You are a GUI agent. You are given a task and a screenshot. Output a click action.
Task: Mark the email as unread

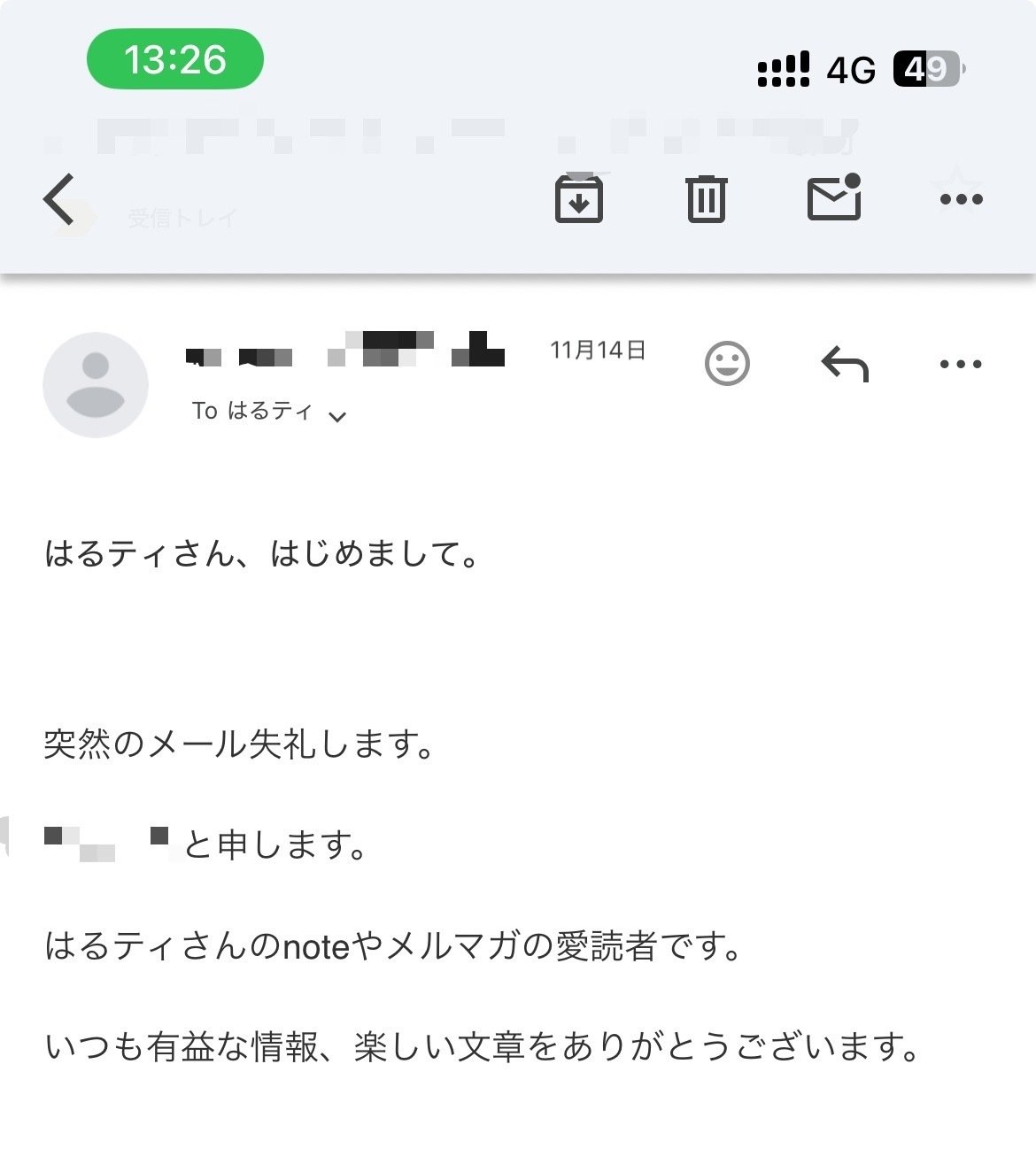point(833,197)
